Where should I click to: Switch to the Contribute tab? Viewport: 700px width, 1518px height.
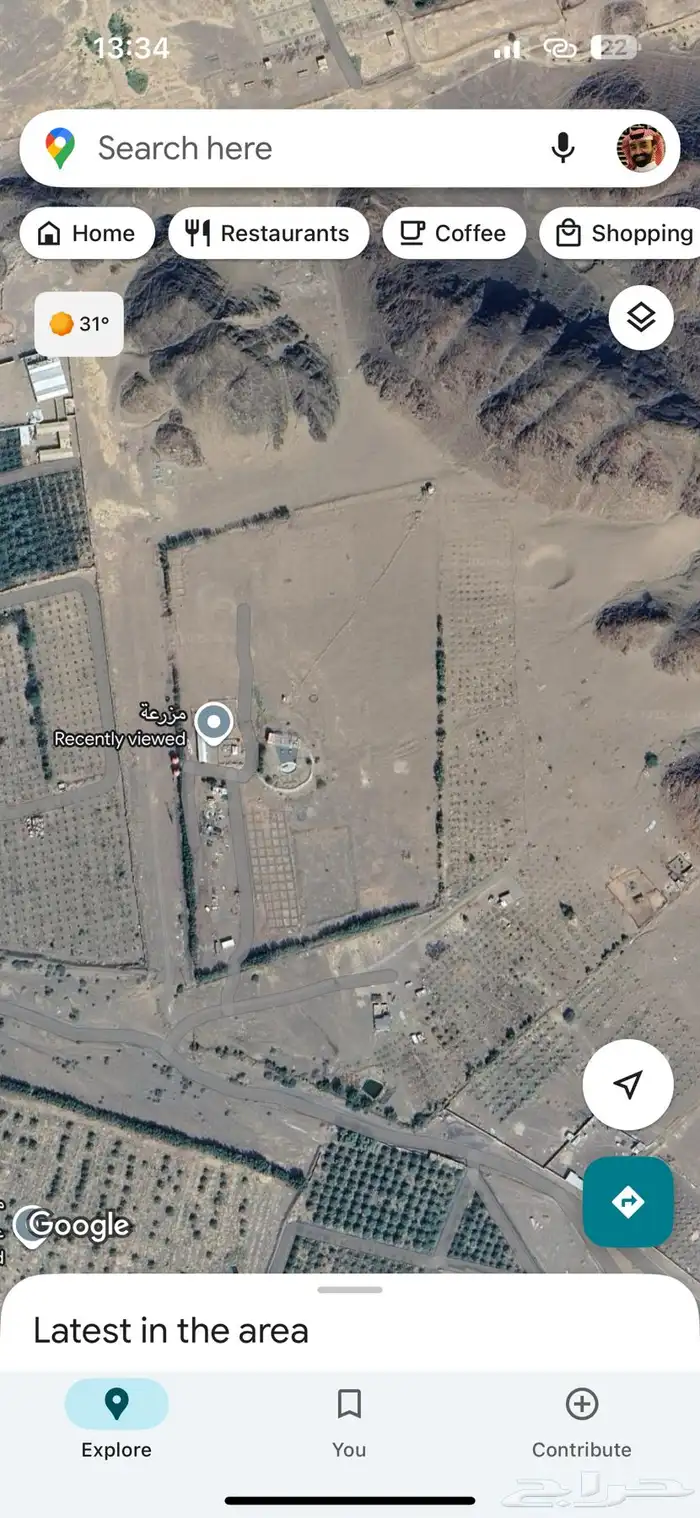[x=581, y=1420]
